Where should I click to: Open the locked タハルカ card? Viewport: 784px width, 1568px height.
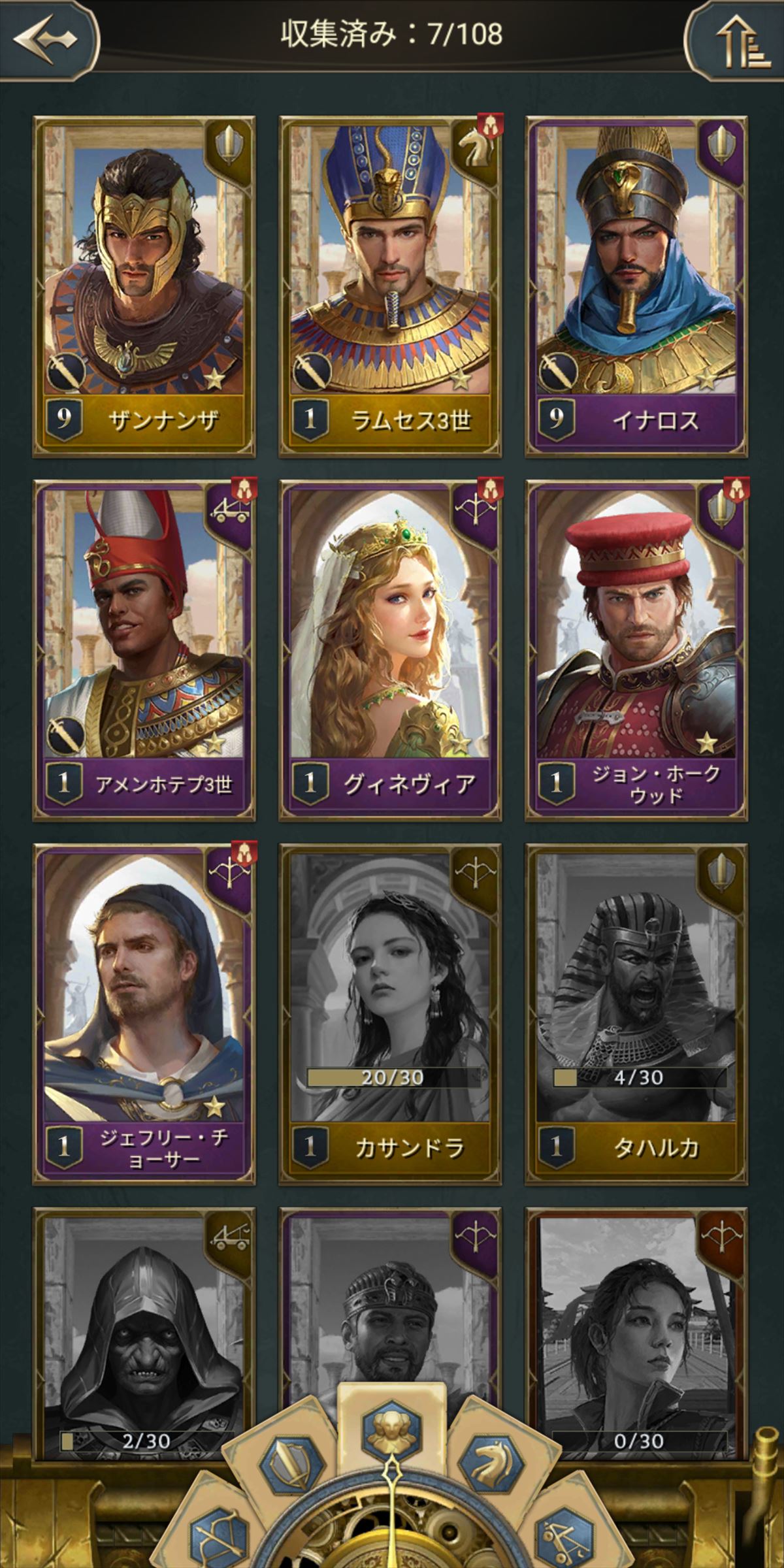(636, 1014)
